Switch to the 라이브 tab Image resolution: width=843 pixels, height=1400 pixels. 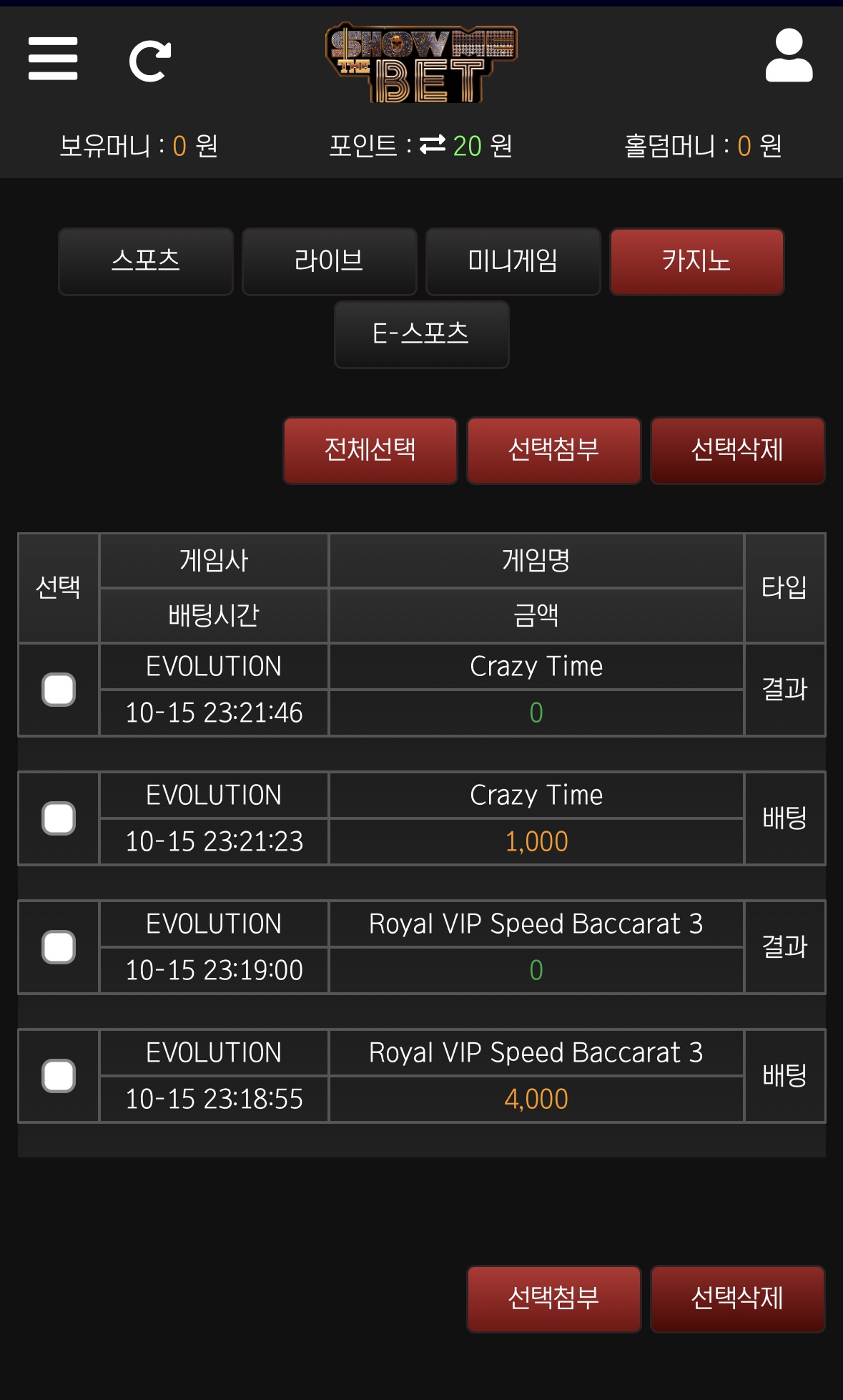pos(329,262)
